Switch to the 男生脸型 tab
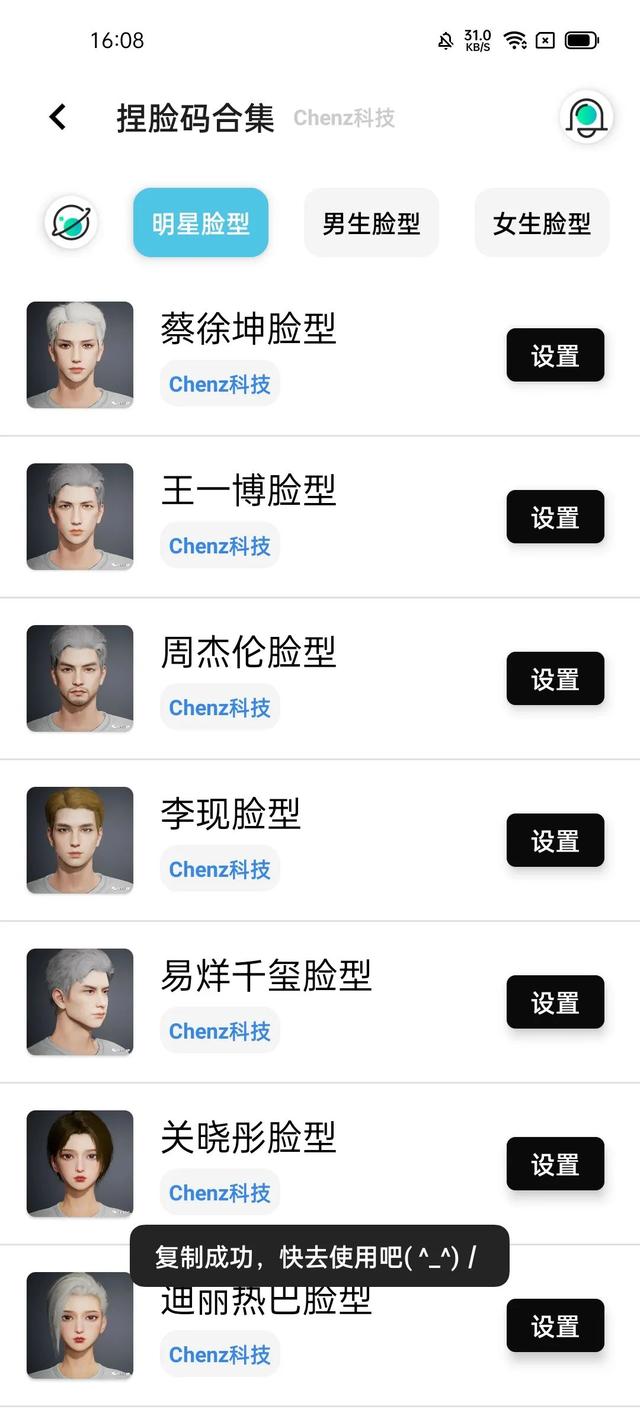Image resolution: width=640 pixels, height=1422 pixels. (x=371, y=223)
